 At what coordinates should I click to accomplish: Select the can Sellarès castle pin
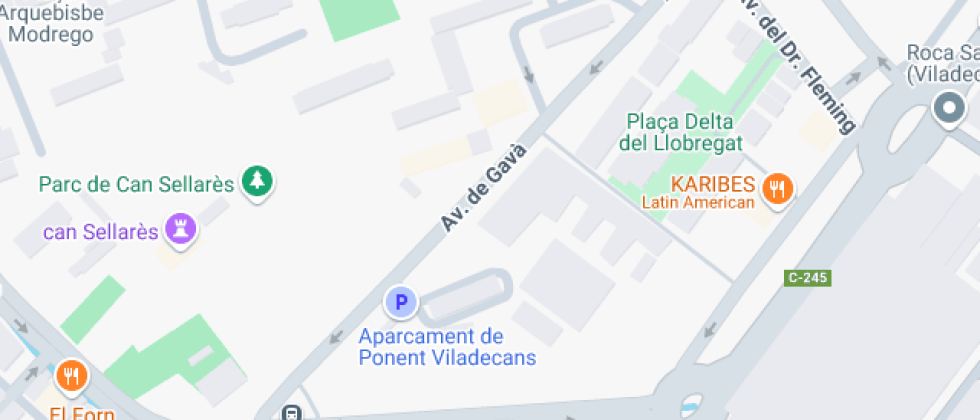pyautogui.click(x=181, y=230)
